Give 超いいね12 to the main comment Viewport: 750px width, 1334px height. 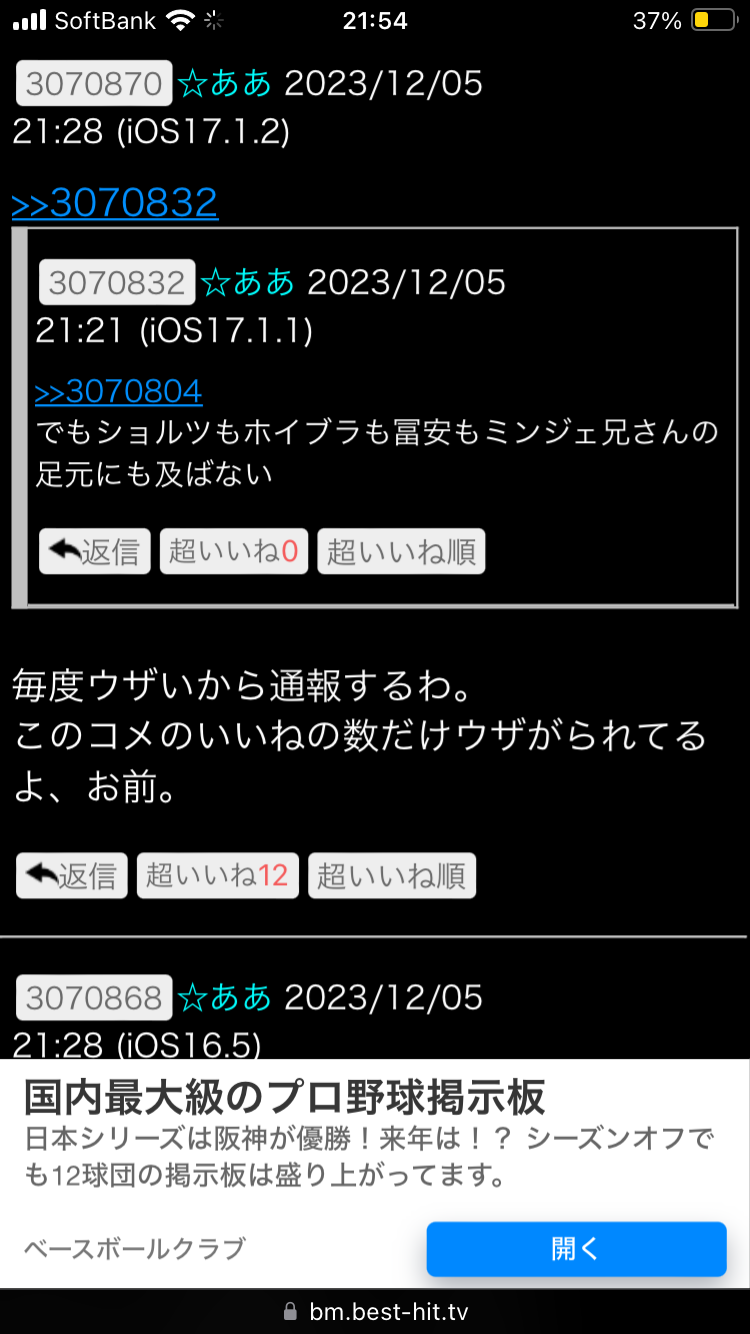point(217,876)
